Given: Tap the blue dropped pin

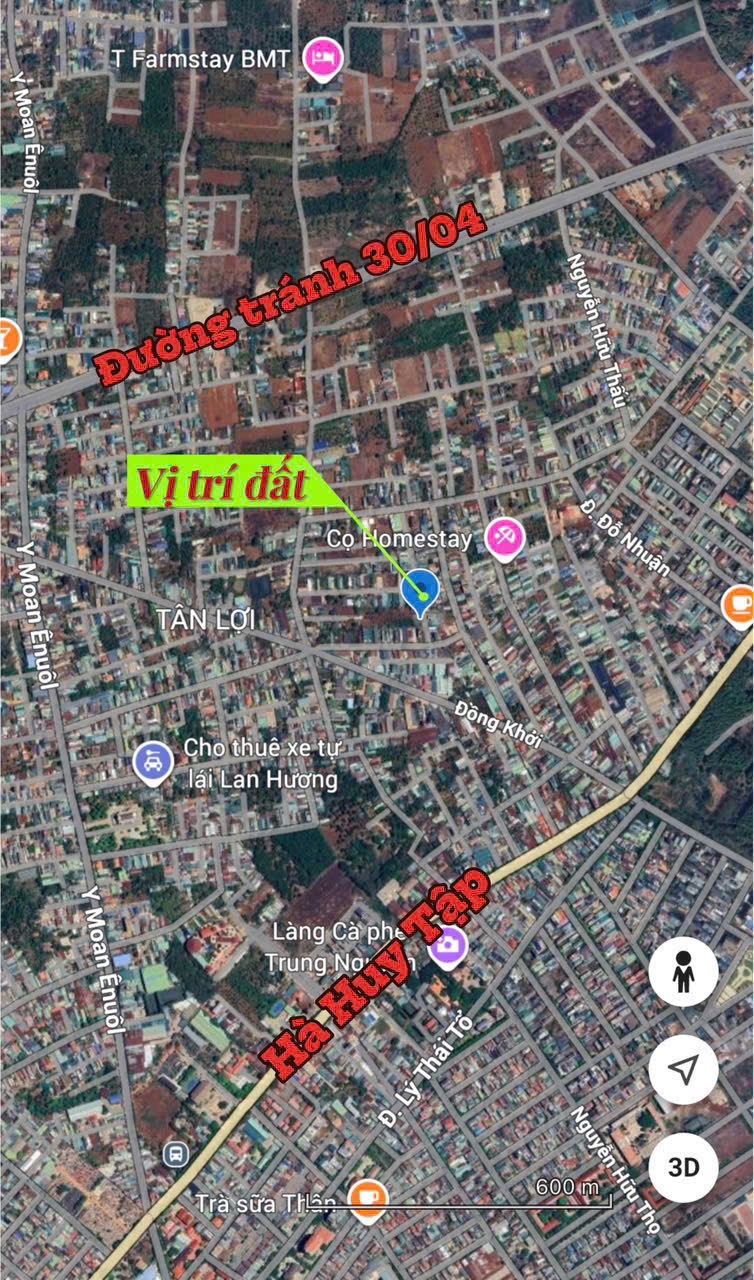Looking at the screenshot, I should [422, 592].
